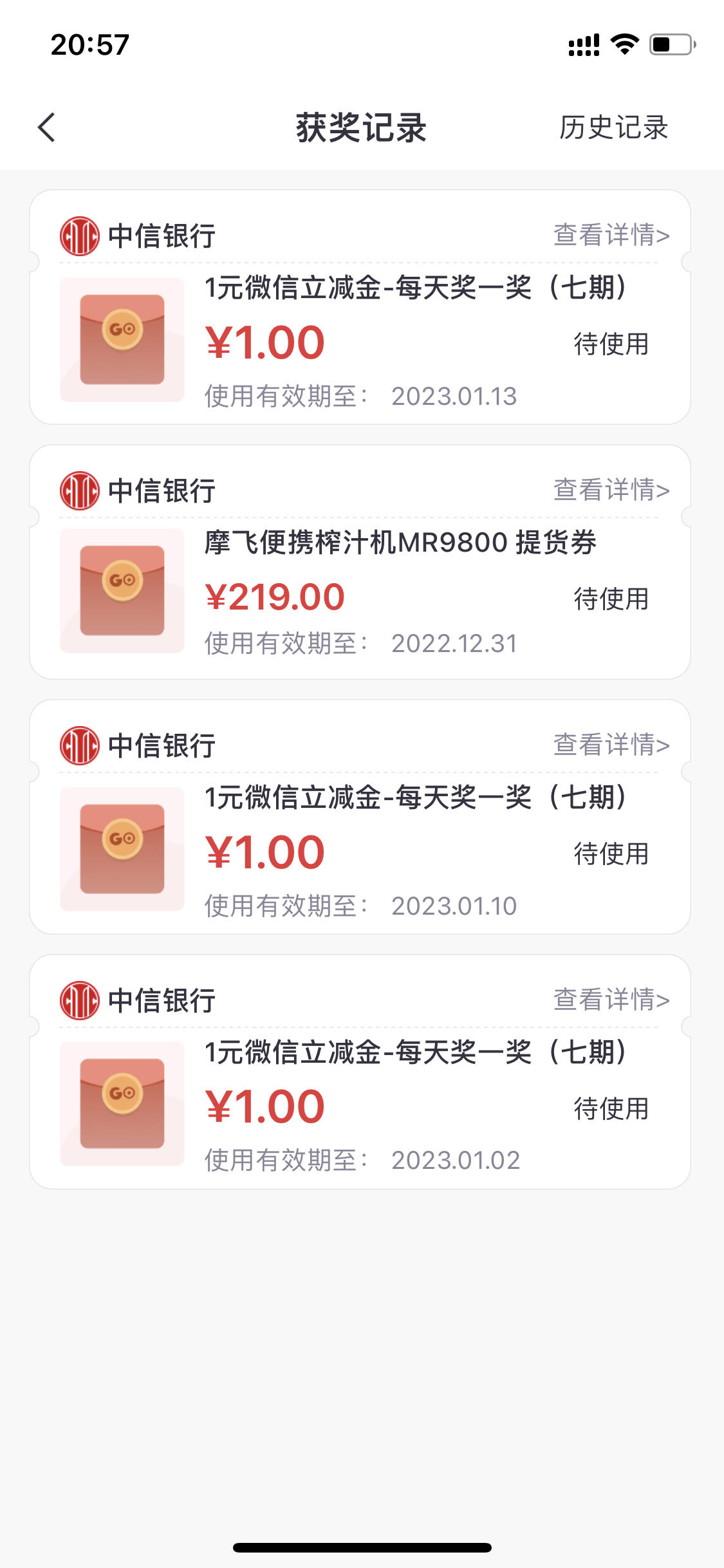
Task: Tap 查看详情 on the 摩飞便携榨汁机 coupon
Action: (x=611, y=490)
